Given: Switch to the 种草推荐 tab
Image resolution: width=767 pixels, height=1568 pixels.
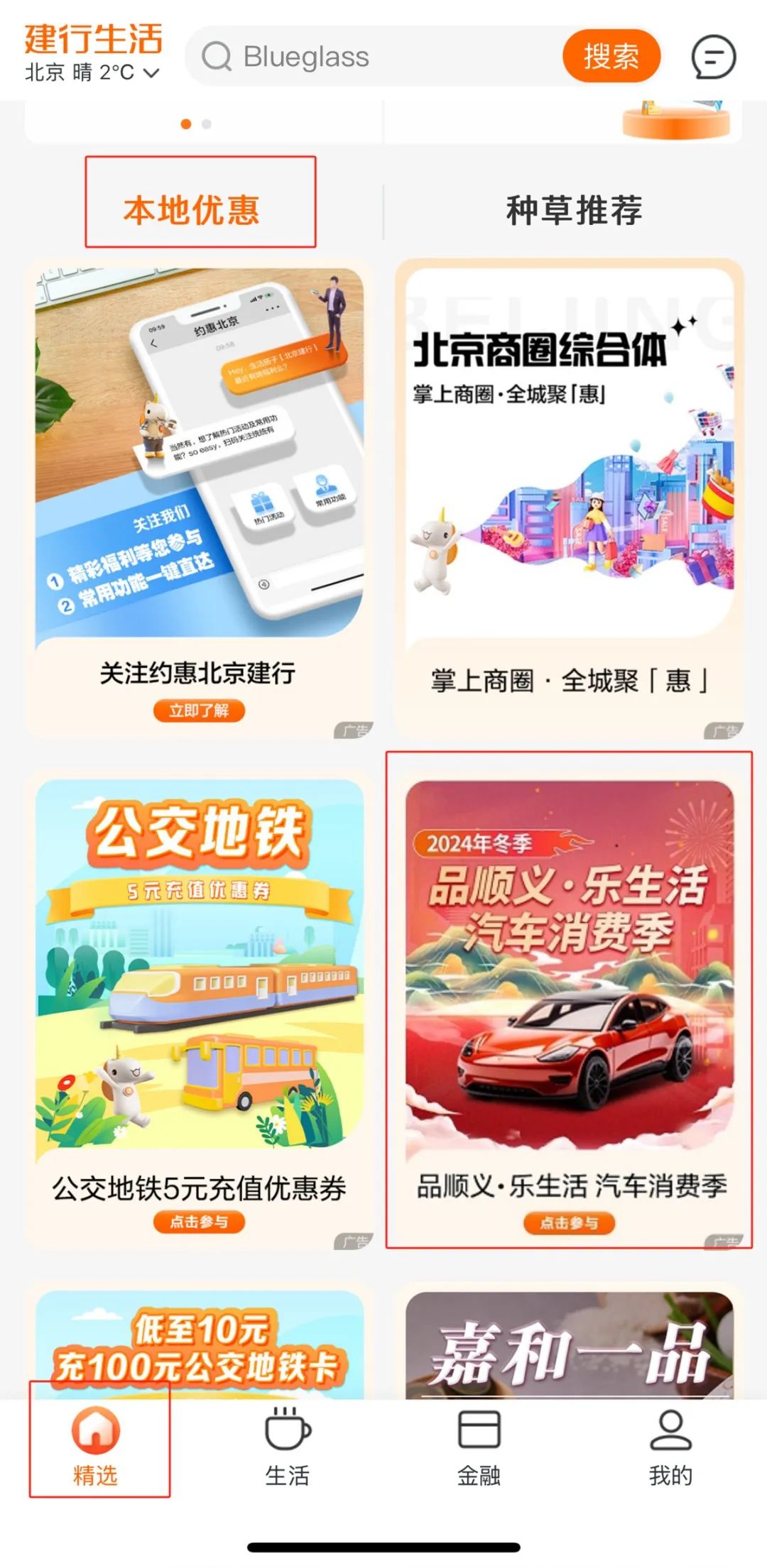Looking at the screenshot, I should coord(575,211).
